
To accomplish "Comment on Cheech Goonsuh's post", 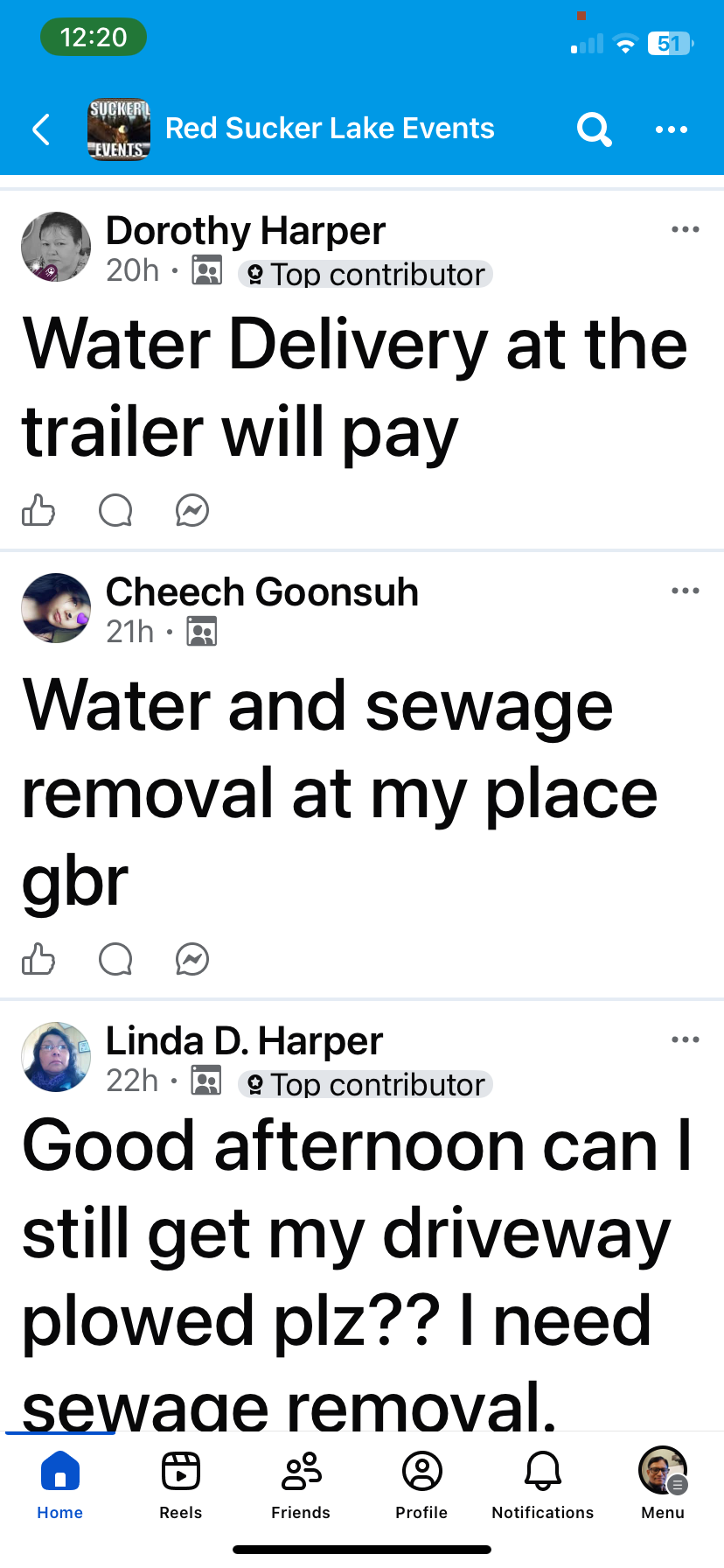I will click(115, 959).
